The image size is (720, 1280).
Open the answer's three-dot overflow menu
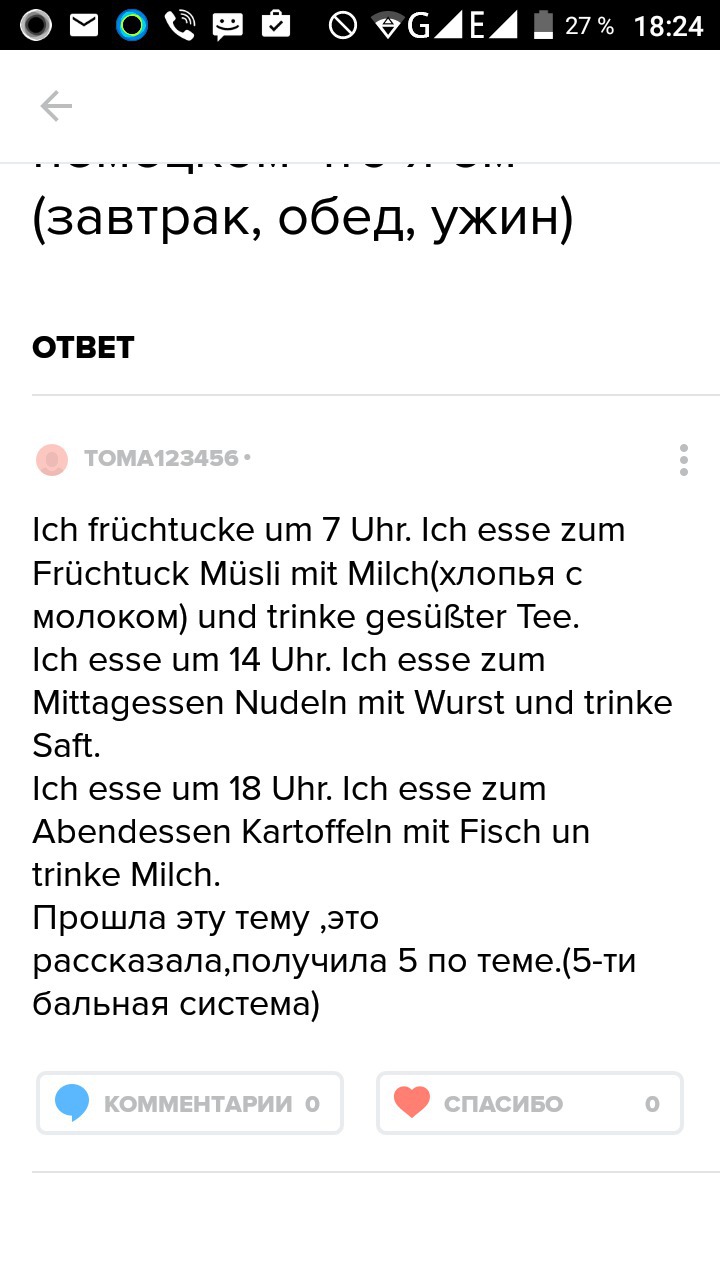683,460
